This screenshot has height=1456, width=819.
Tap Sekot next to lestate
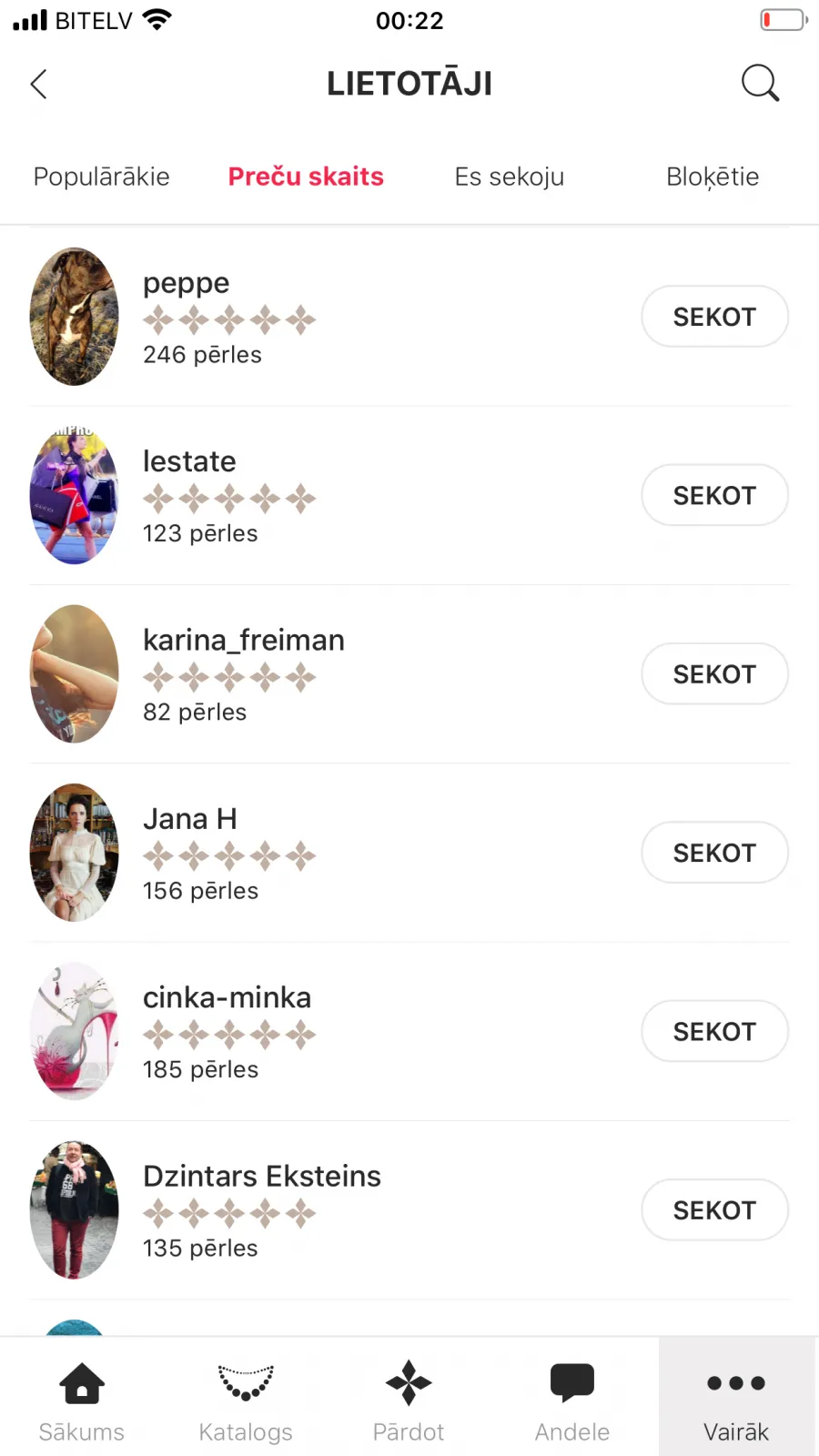[714, 495]
